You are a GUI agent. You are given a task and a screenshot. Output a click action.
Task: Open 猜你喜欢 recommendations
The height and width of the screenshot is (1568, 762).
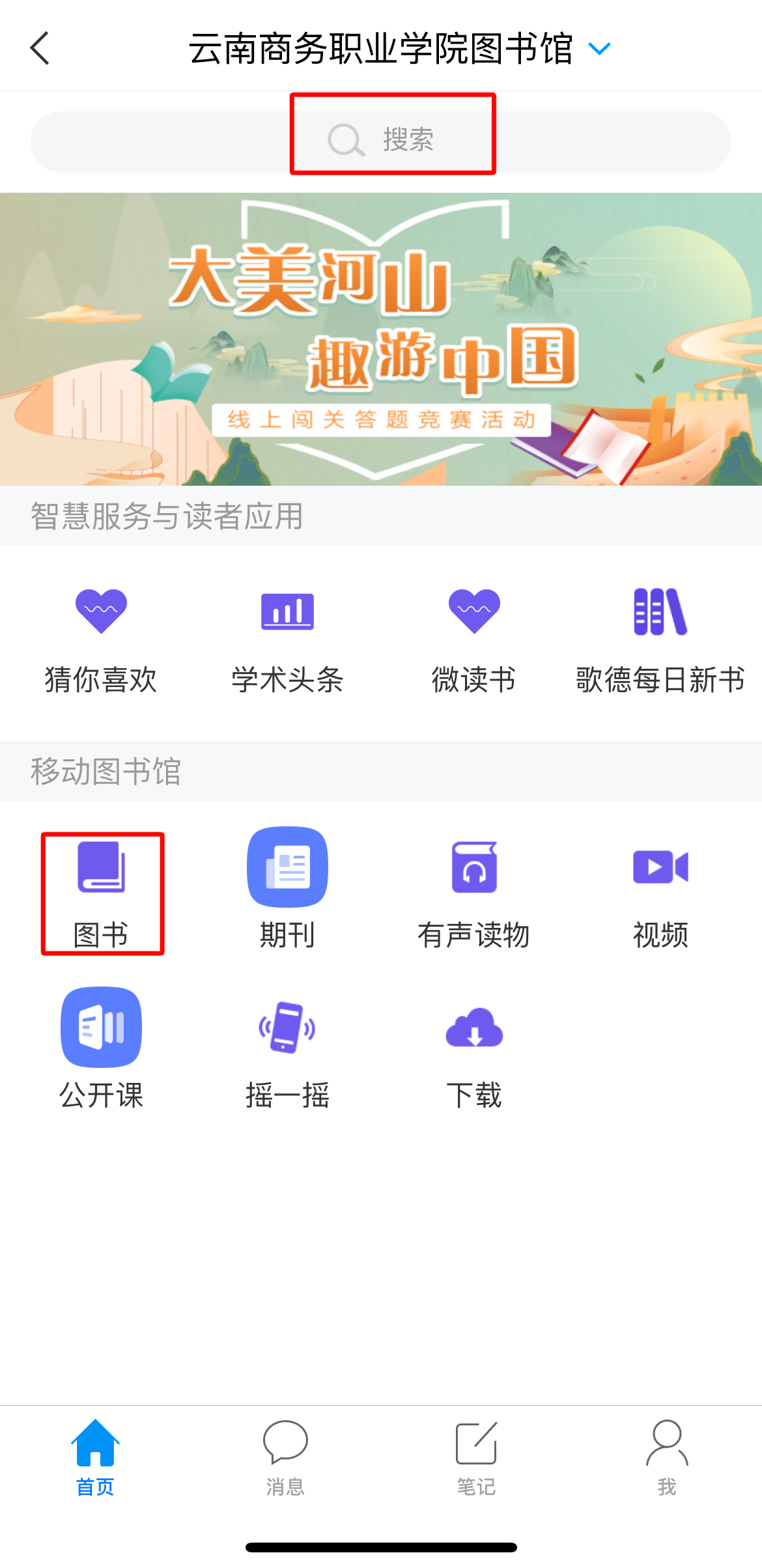pos(101,639)
